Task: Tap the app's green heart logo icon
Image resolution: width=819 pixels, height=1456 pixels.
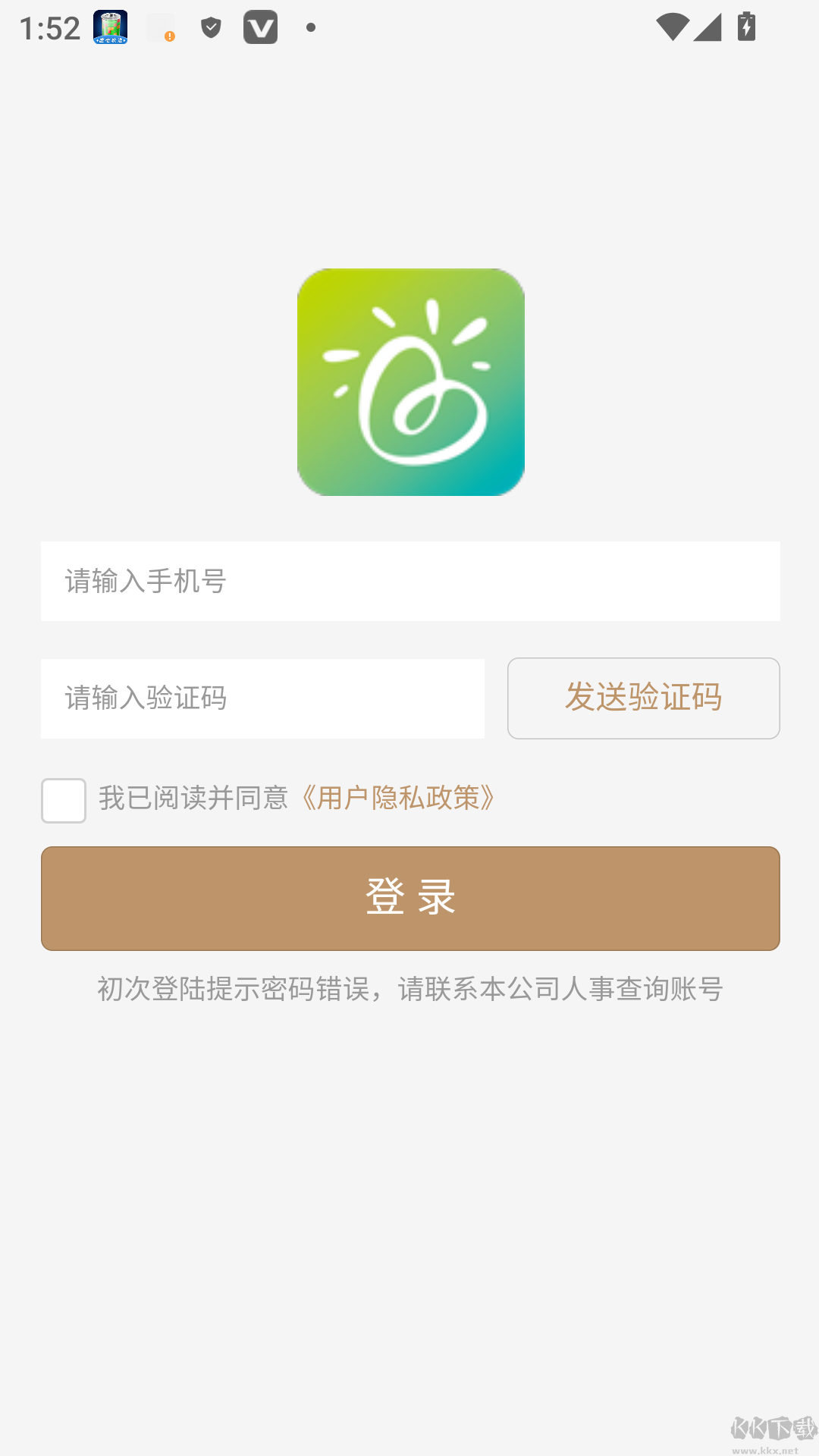Action: point(410,384)
